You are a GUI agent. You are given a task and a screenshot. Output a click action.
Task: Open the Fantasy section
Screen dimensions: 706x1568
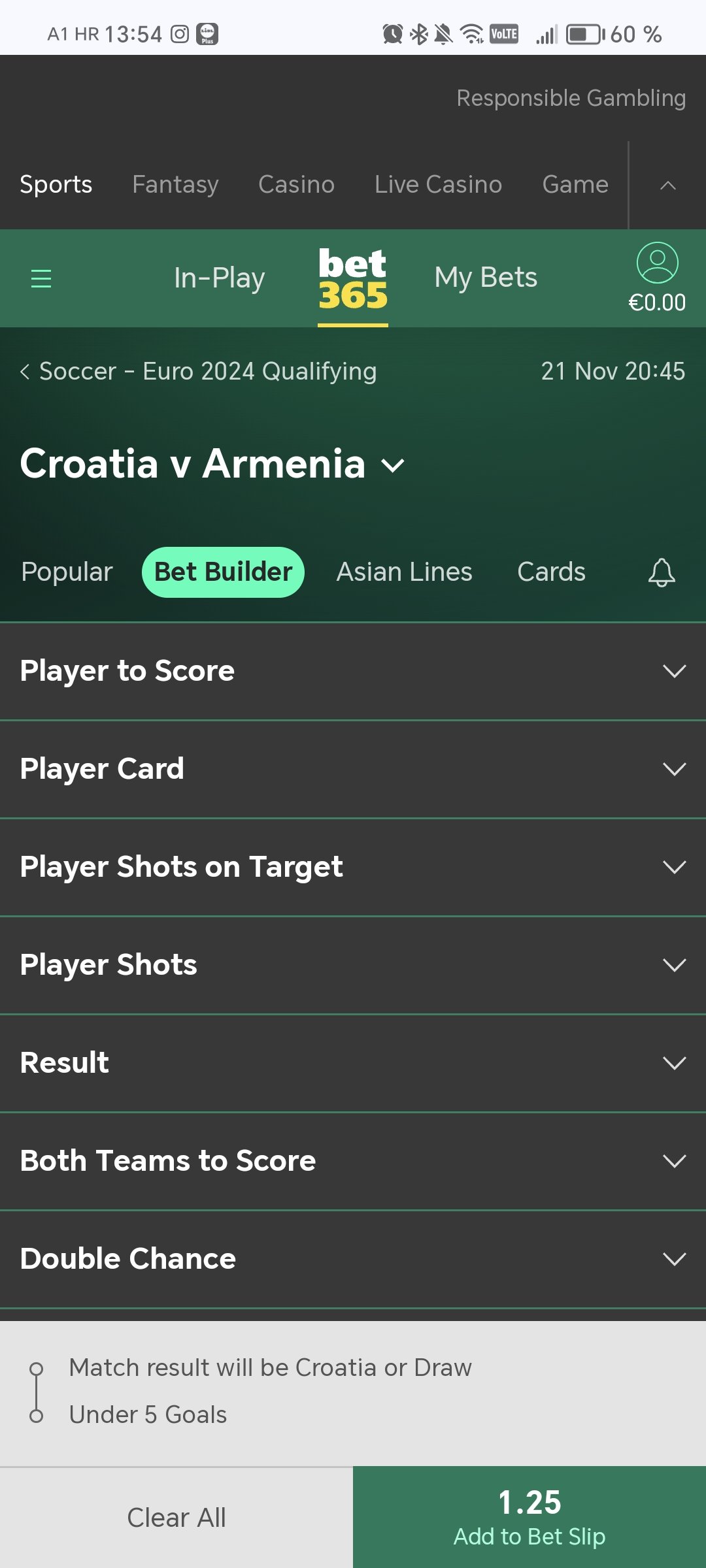coord(175,185)
